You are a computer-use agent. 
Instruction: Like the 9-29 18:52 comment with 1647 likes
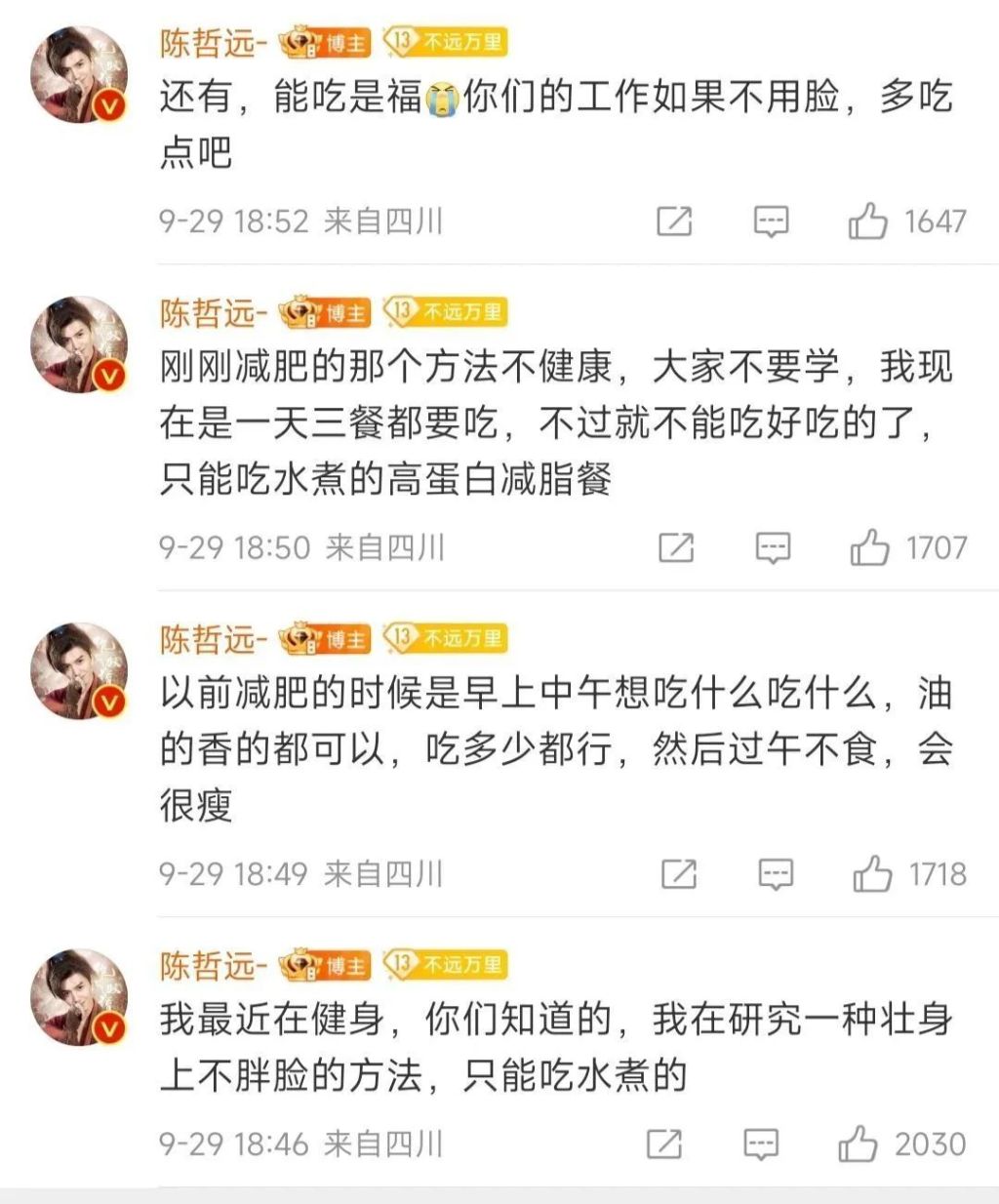867,221
